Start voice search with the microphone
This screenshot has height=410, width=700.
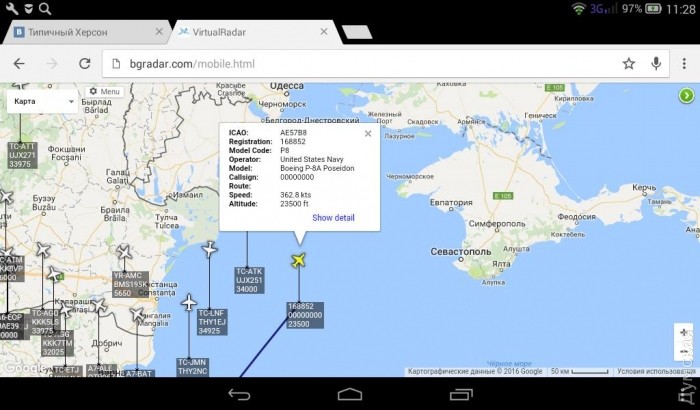click(656, 64)
